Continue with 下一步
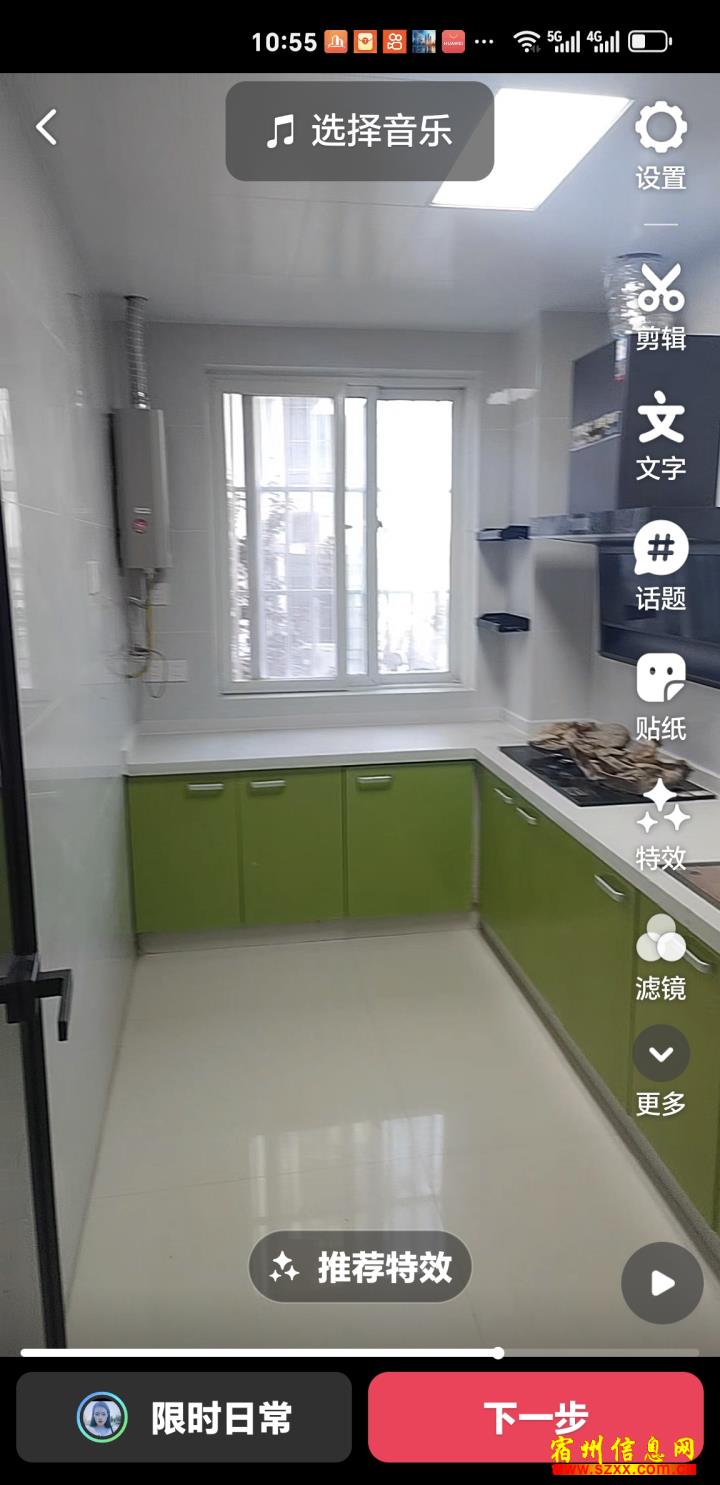Image resolution: width=720 pixels, height=1485 pixels. coord(536,1417)
